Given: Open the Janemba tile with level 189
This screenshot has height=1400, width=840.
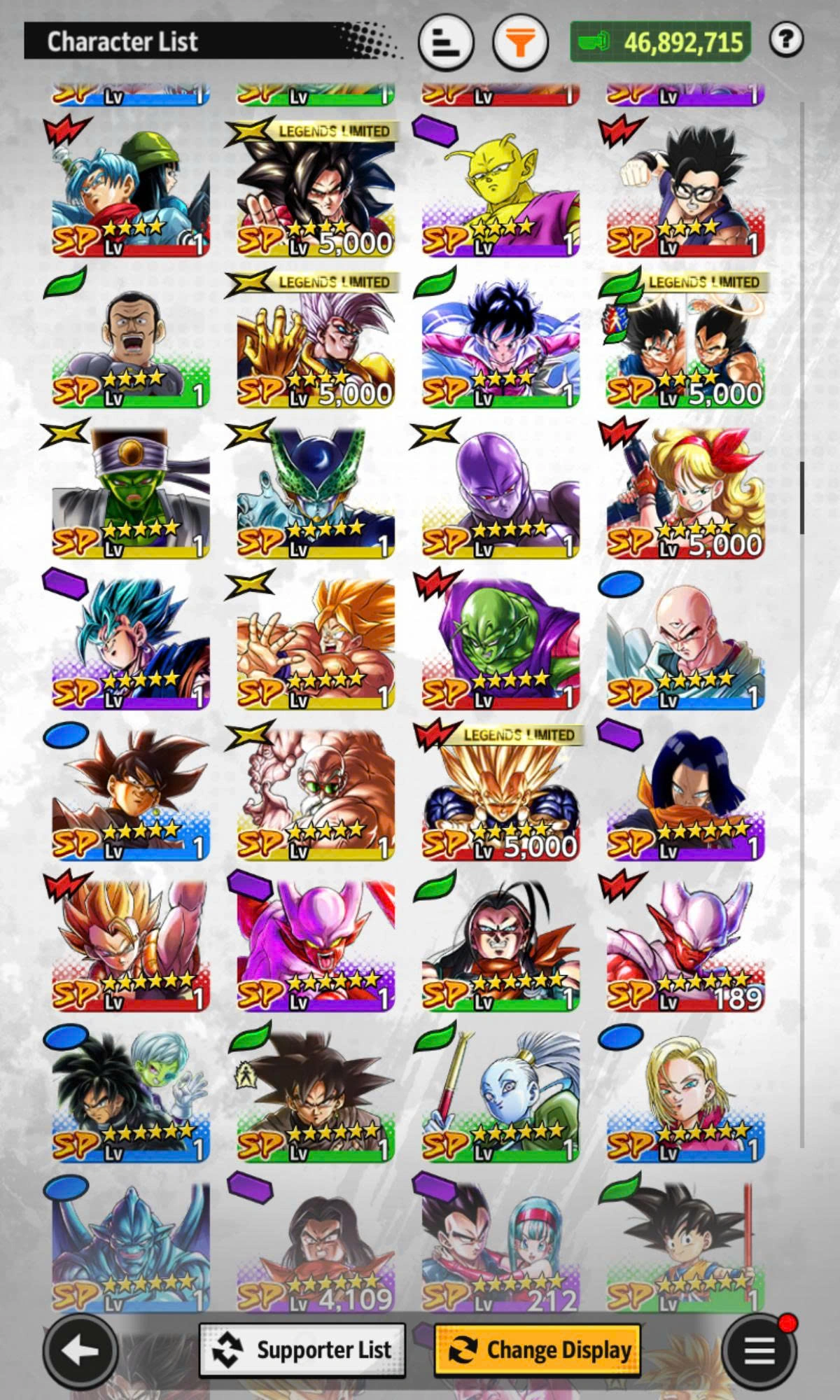Looking at the screenshot, I should click(685, 945).
